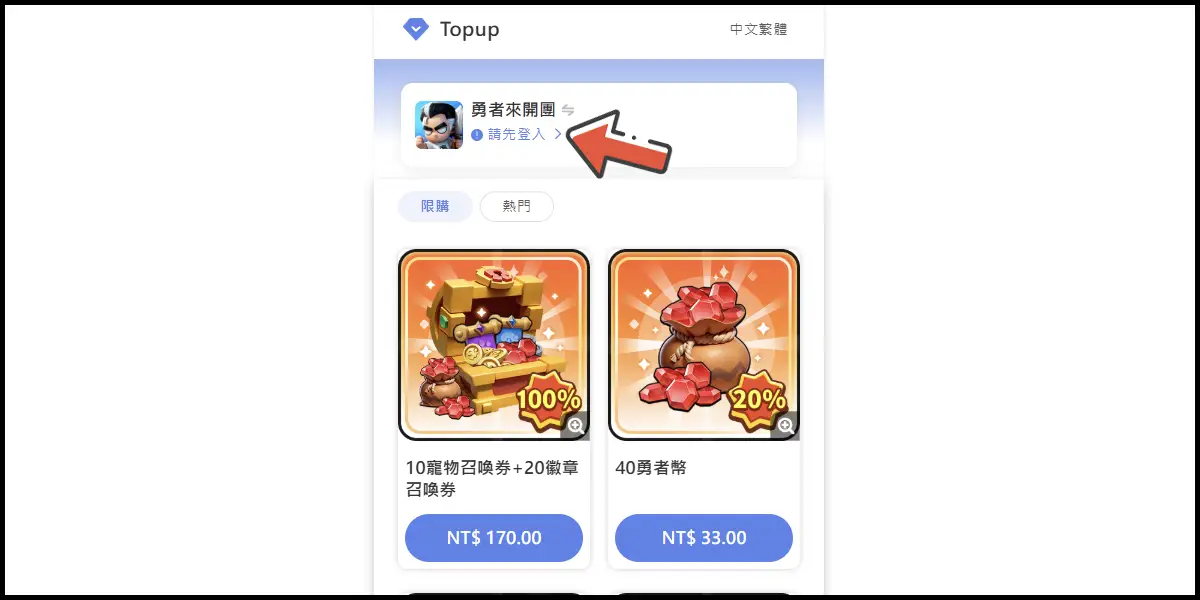Tap the 請先登入 login link
This screenshot has height=600, width=1200.
(518, 134)
